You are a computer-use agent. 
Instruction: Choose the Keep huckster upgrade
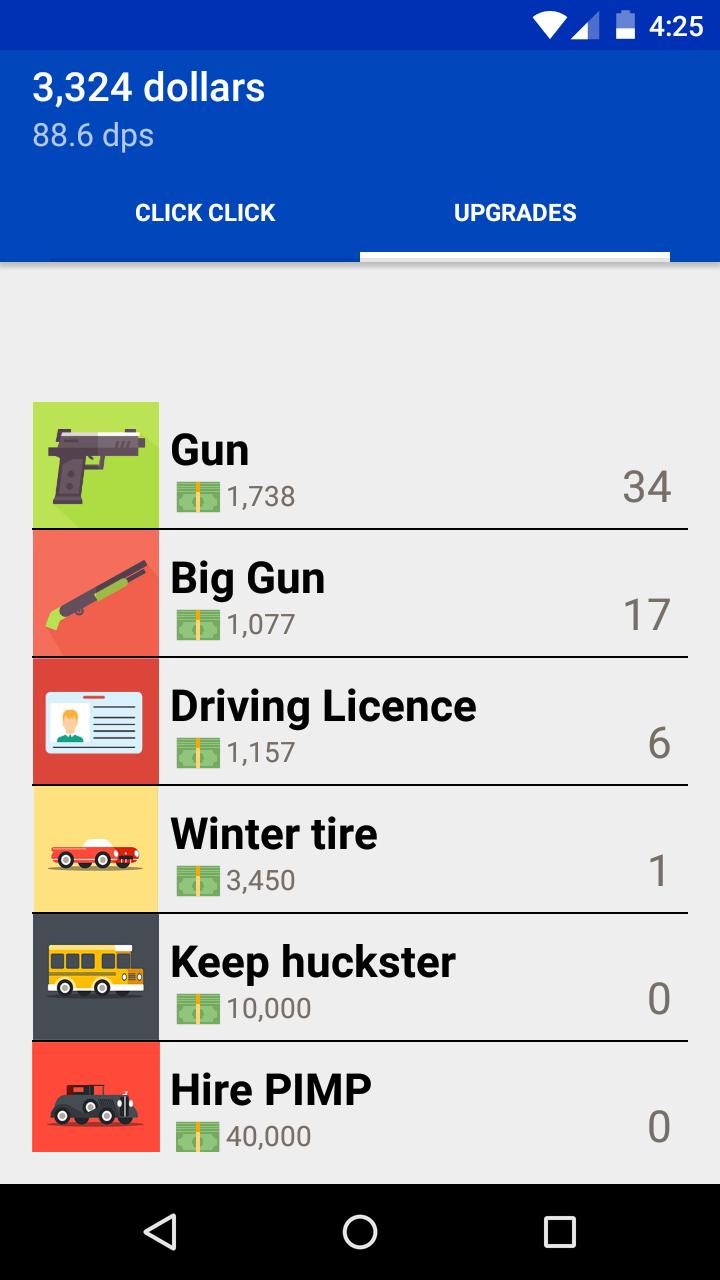point(360,978)
